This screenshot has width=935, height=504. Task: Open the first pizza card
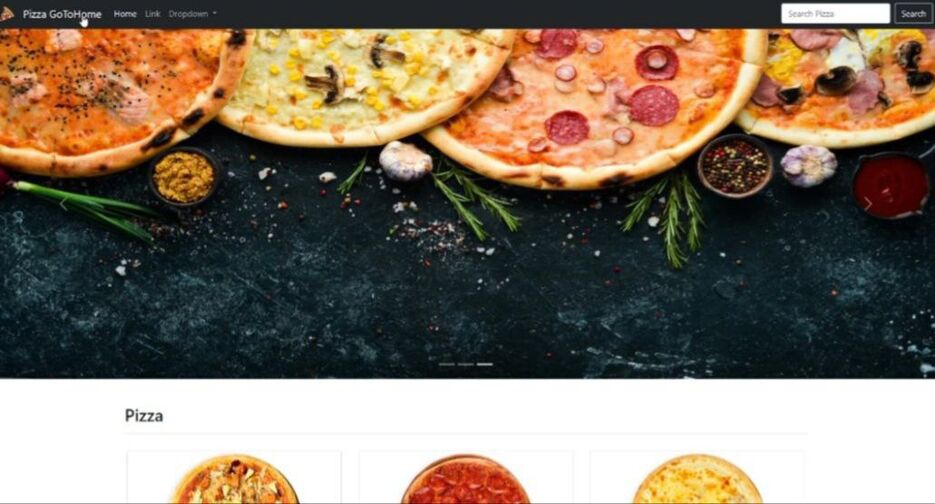click(x=235, y=480)
